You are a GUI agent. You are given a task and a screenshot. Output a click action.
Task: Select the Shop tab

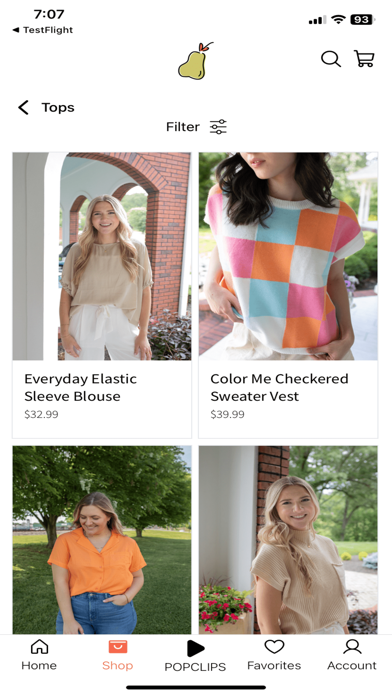[x=118, y=655]
